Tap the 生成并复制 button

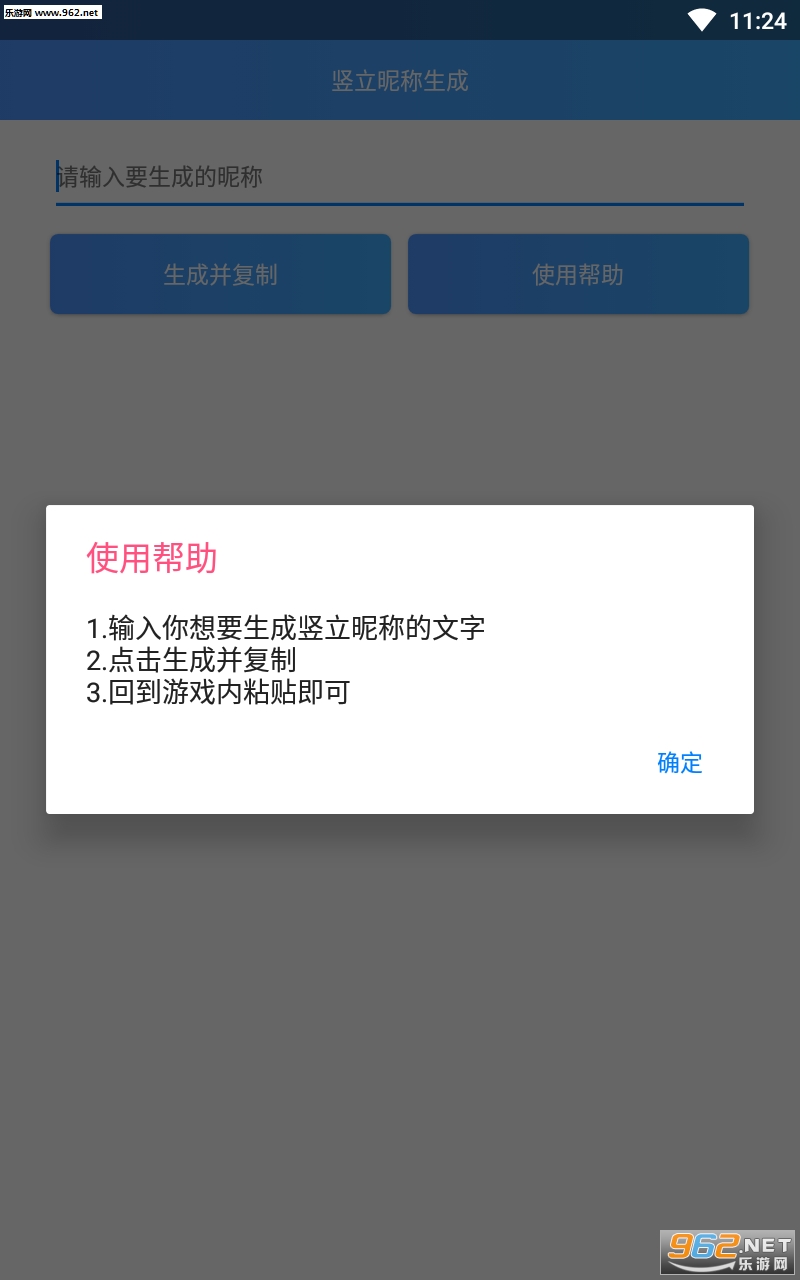pyautogui.click(x=220, y=274)
